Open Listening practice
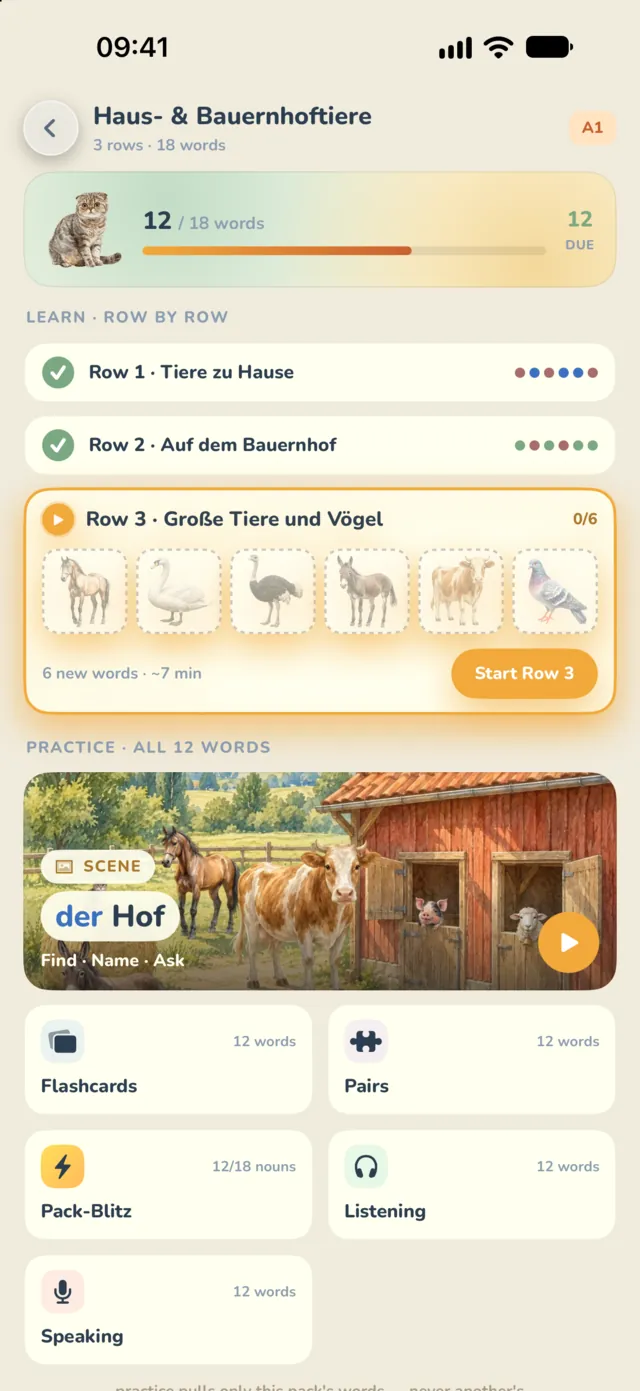This screenshot has height=1391, width=640. pos(472,1185)
